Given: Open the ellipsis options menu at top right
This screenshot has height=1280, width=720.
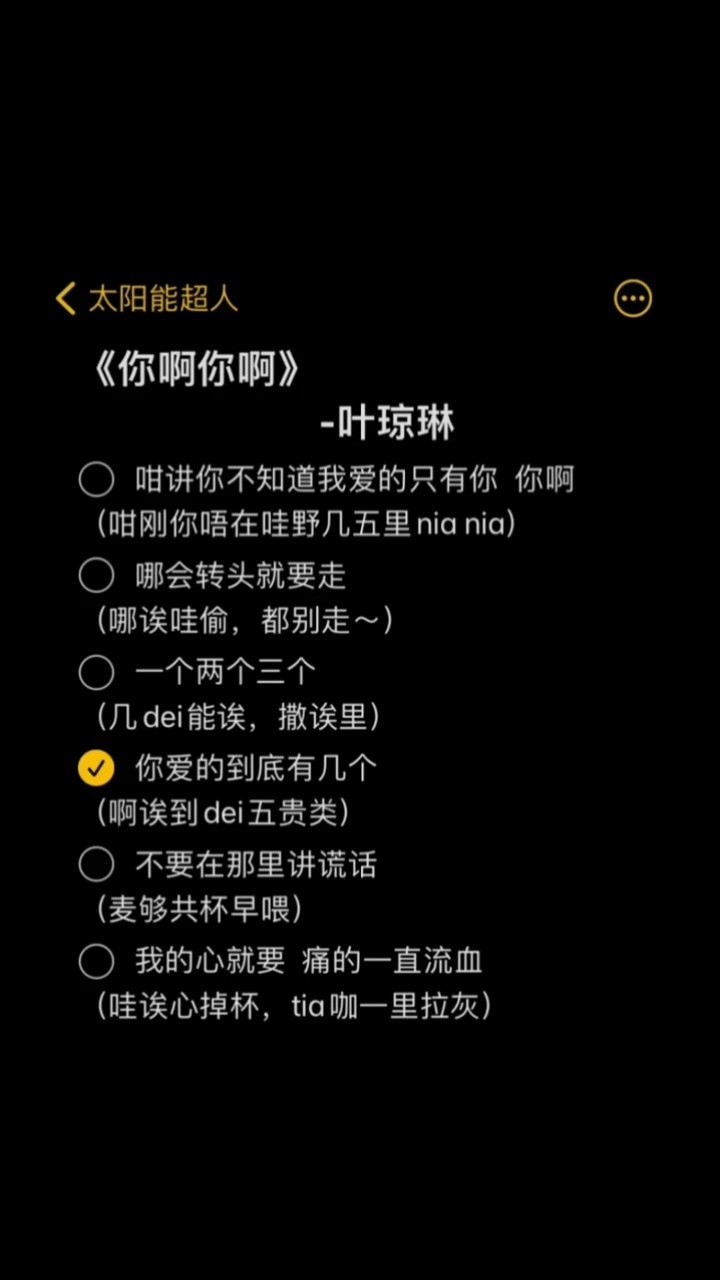Looking at the screenshot, I should tap(632, 298).
